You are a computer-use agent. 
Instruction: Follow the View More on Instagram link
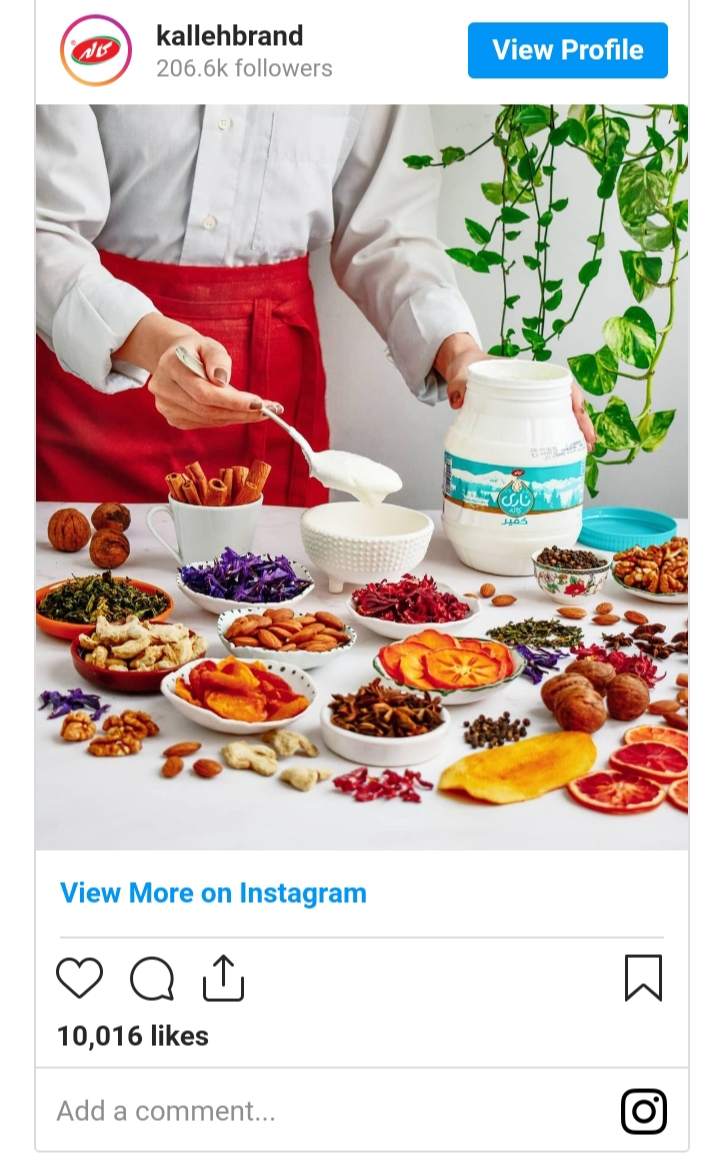213,893
